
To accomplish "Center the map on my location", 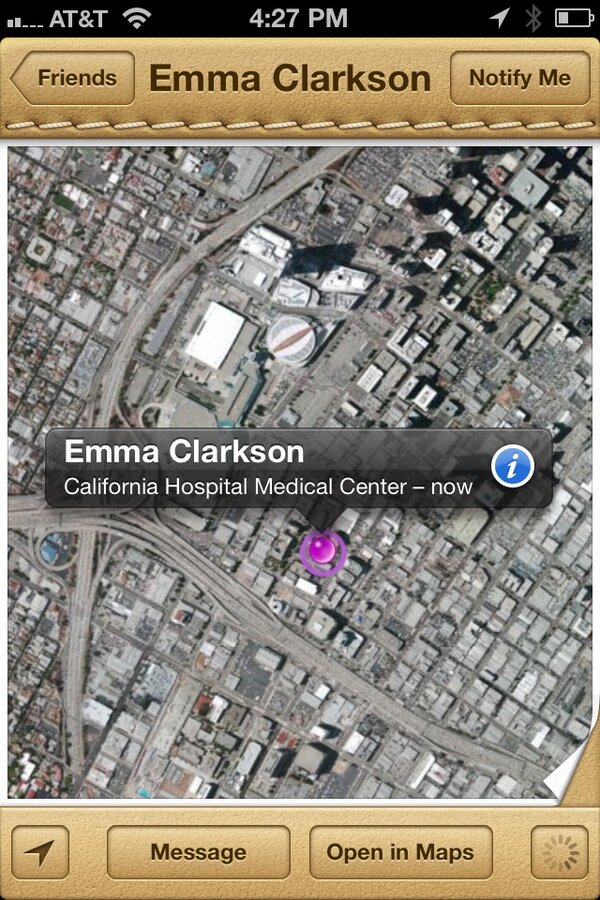I will (40, 852).
